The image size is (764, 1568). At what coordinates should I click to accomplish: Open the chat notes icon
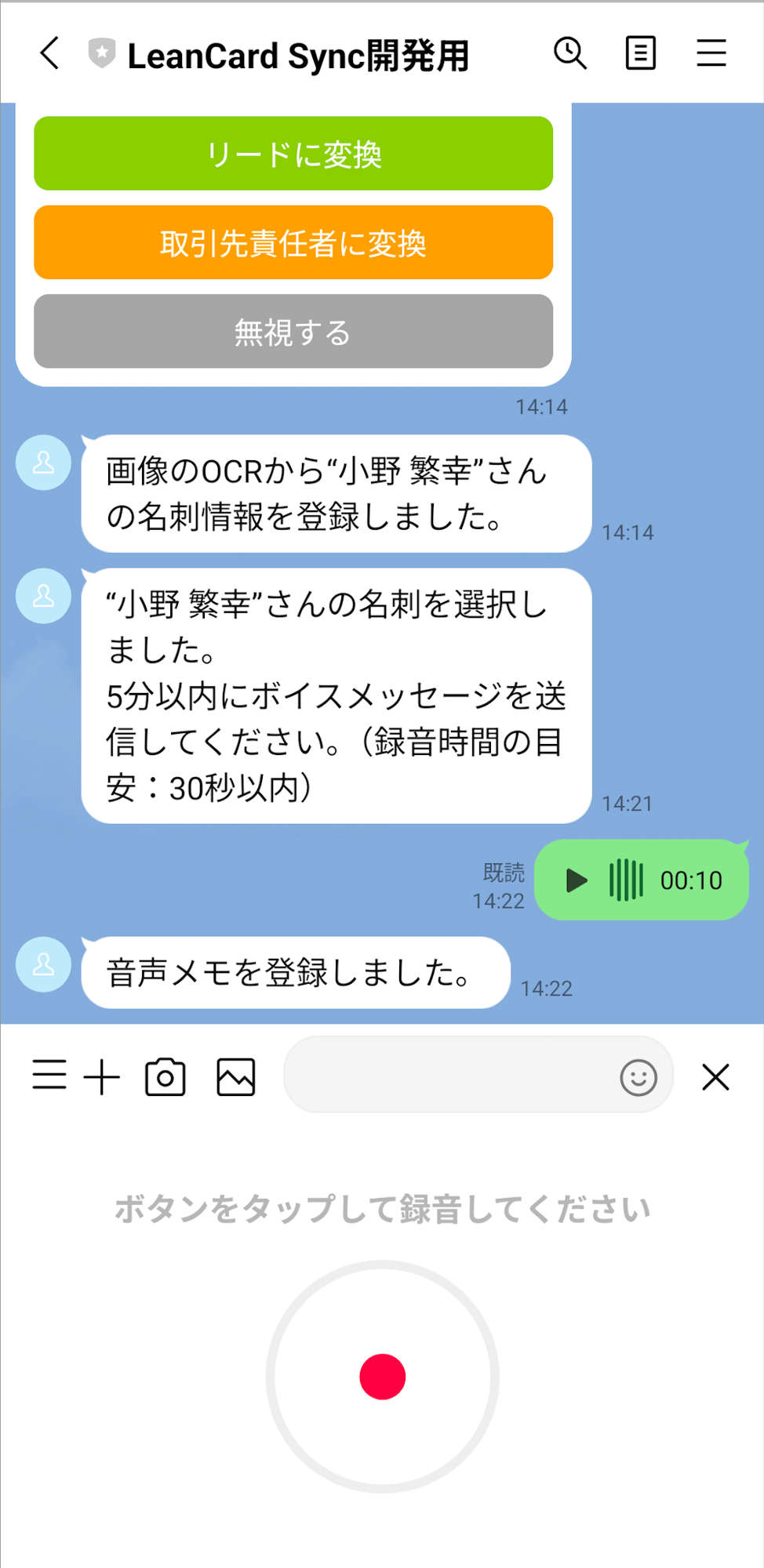pyautogui.click(x=640, y=53)
